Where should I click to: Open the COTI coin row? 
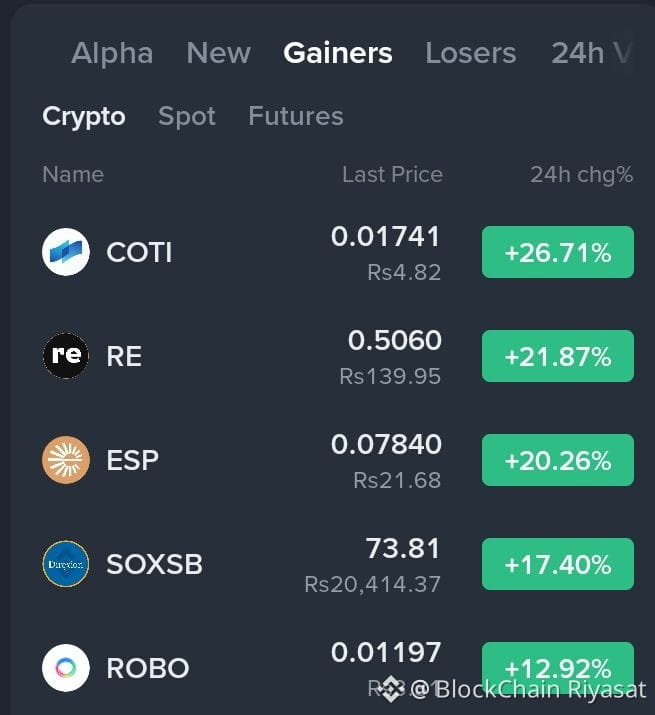click(x=338, y=252)
